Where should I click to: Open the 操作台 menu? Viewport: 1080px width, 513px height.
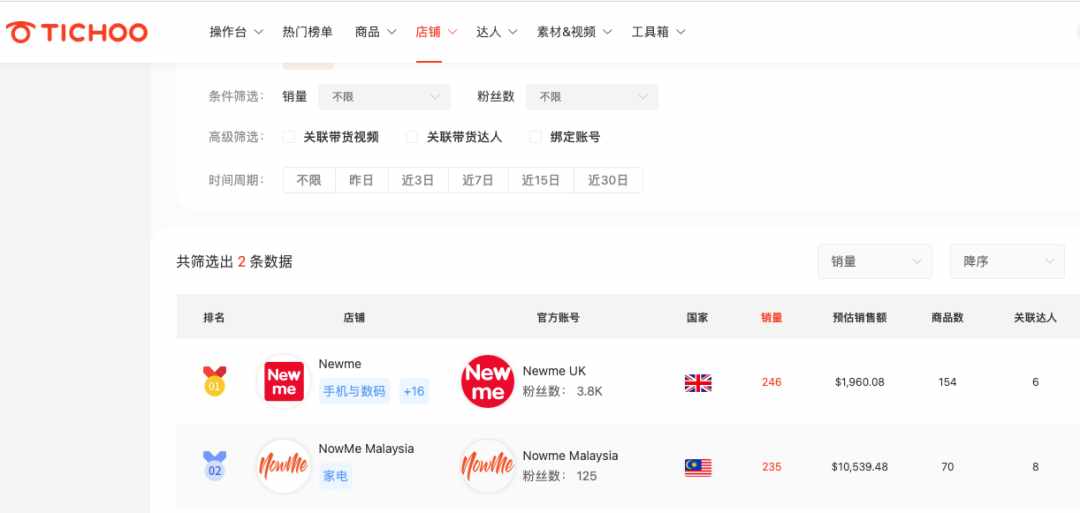pos(236,32)
